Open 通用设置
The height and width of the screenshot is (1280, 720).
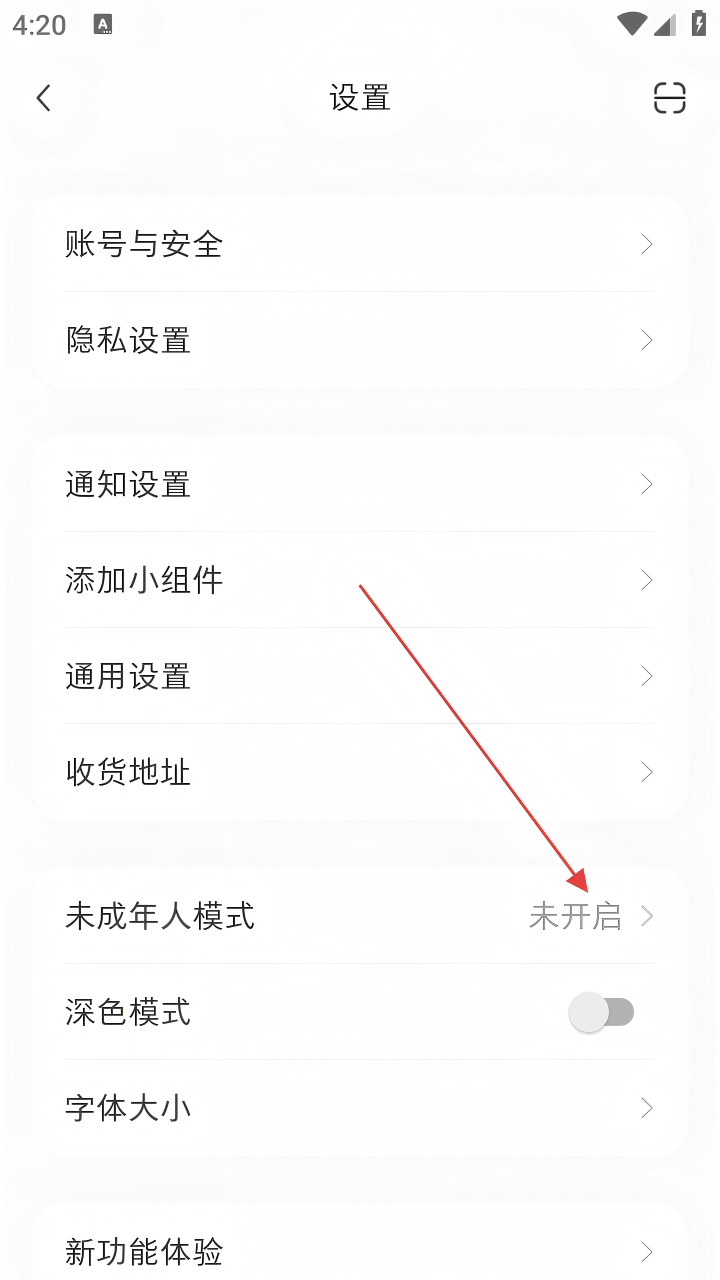(360, 676)
